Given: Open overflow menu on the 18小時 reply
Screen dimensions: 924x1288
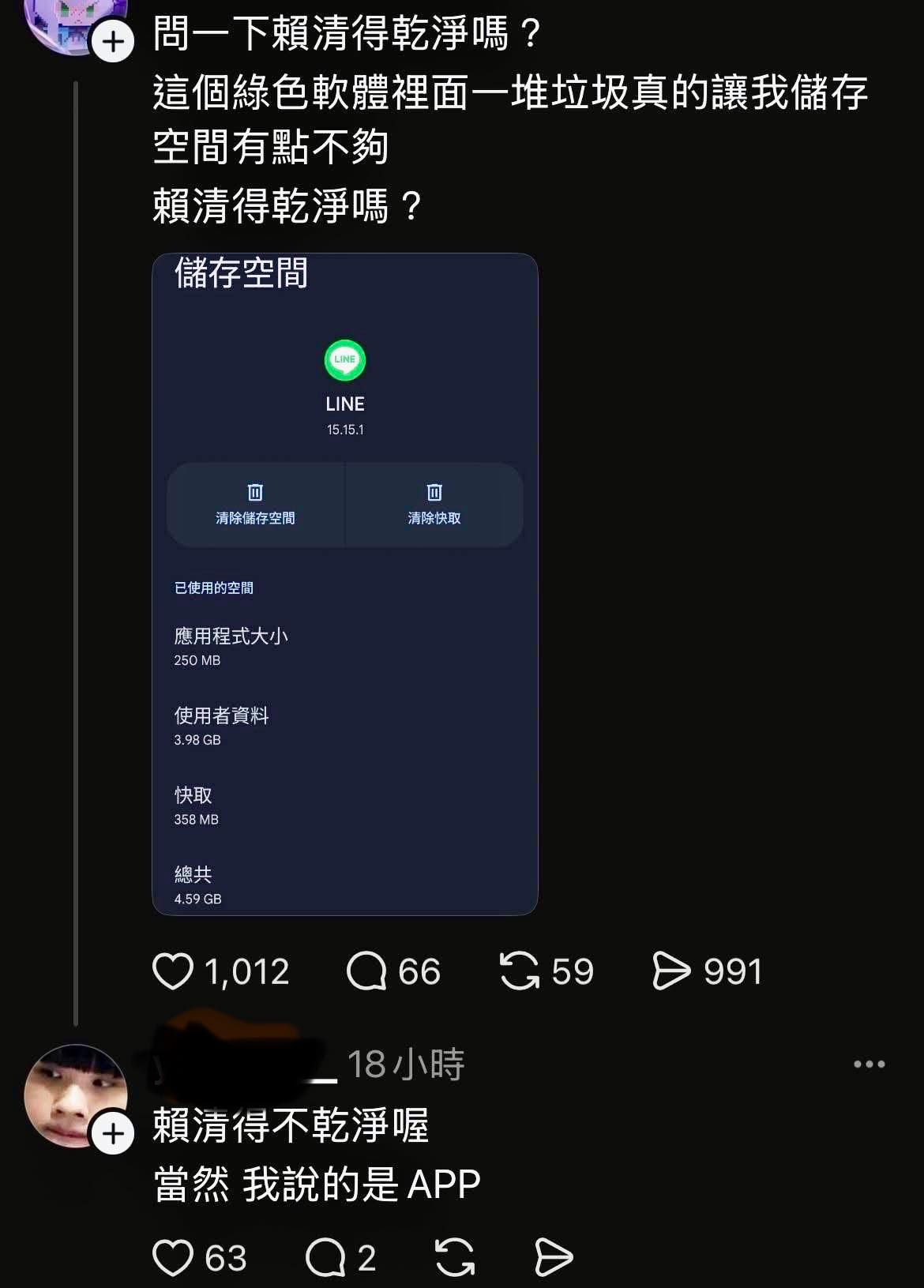Looking at the screenshot, I should pyautogui.click(x=869, y=1065).
